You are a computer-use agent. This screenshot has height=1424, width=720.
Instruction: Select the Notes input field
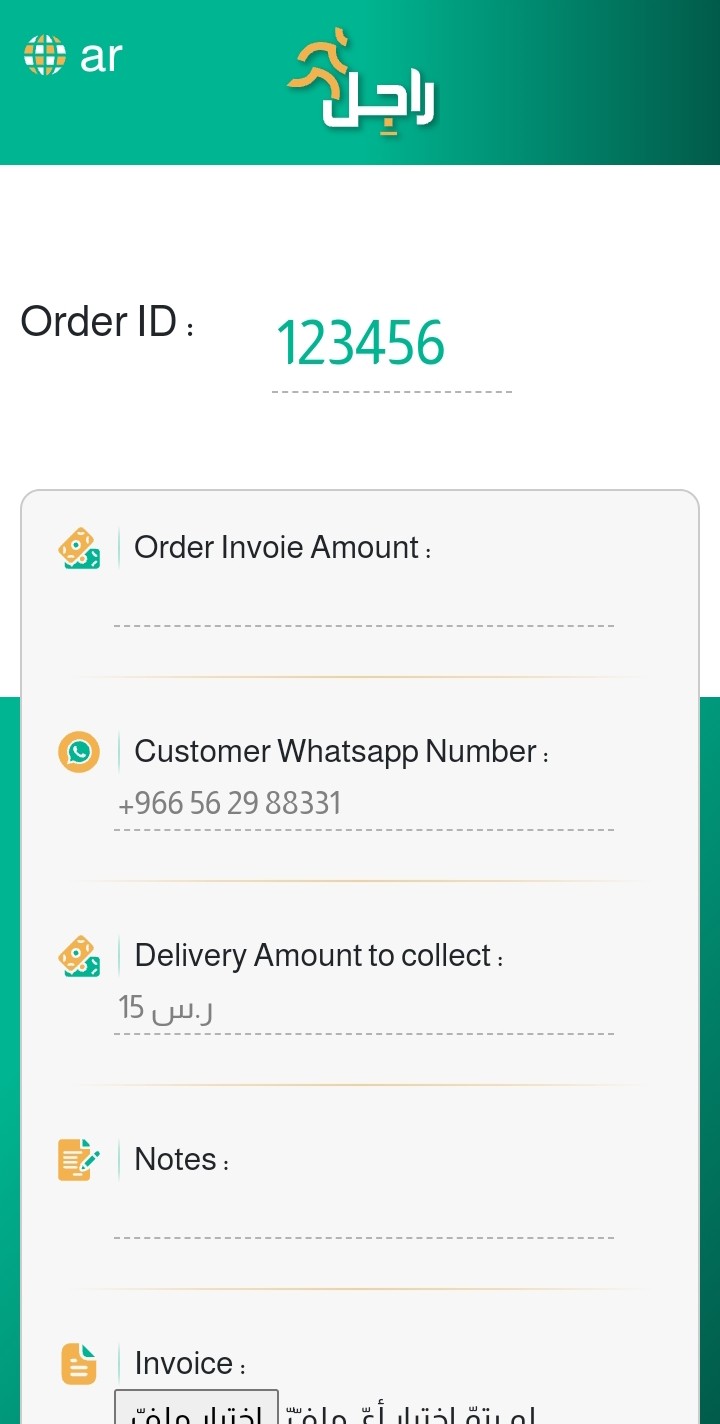[364, 1212]
